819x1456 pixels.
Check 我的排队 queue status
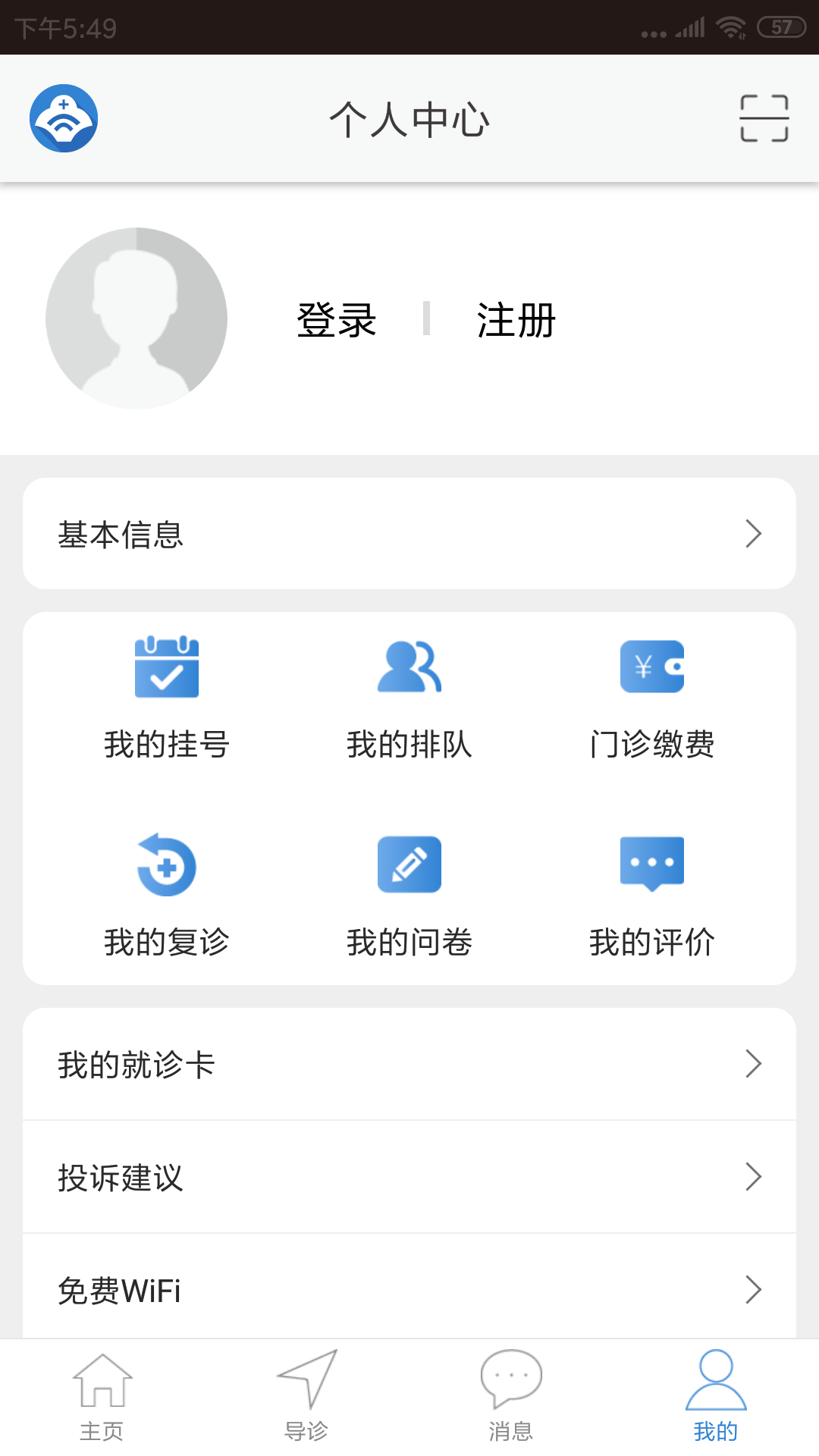pos(409,699)
